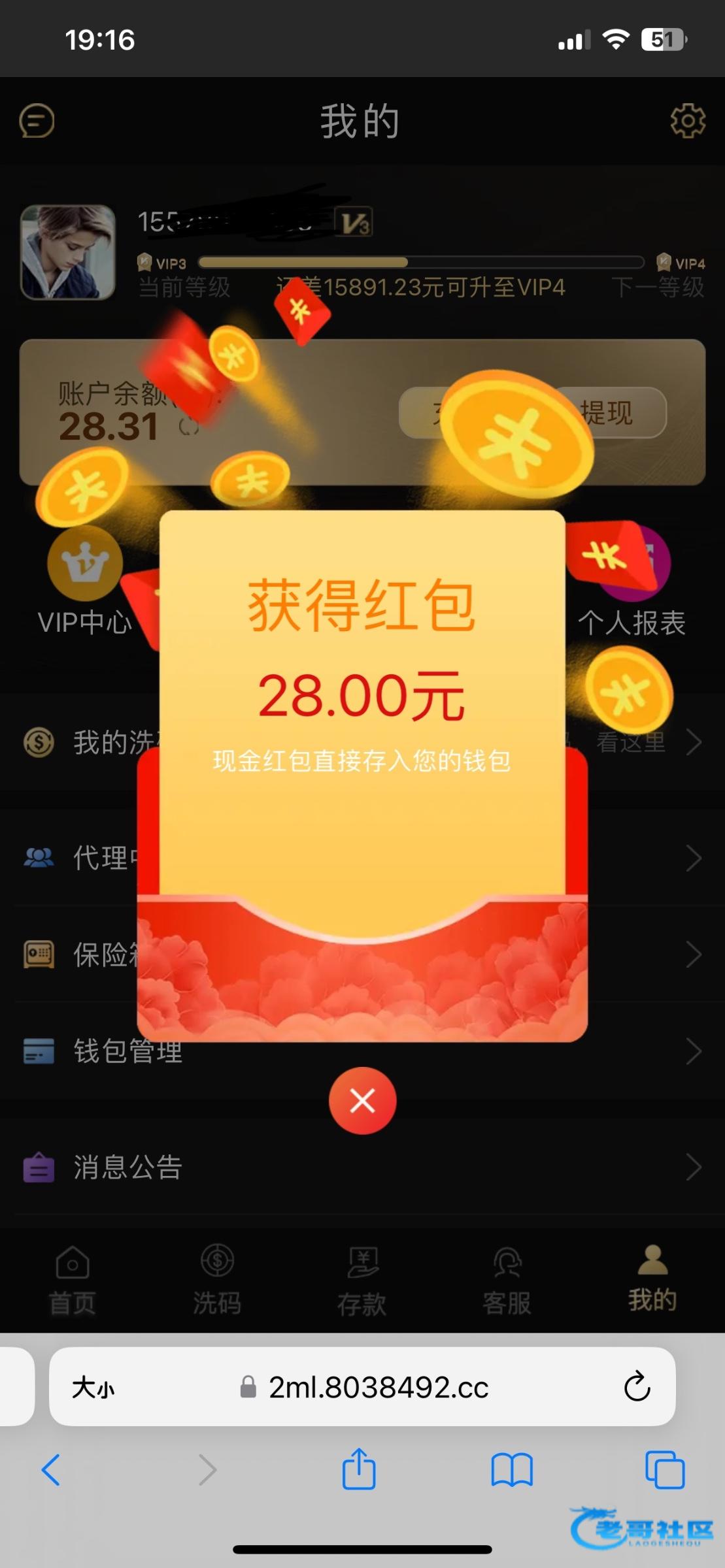Viewport: 725px width, 1568px height.
Task: Dismiss the red packet popup
Action: (362, 1101)
